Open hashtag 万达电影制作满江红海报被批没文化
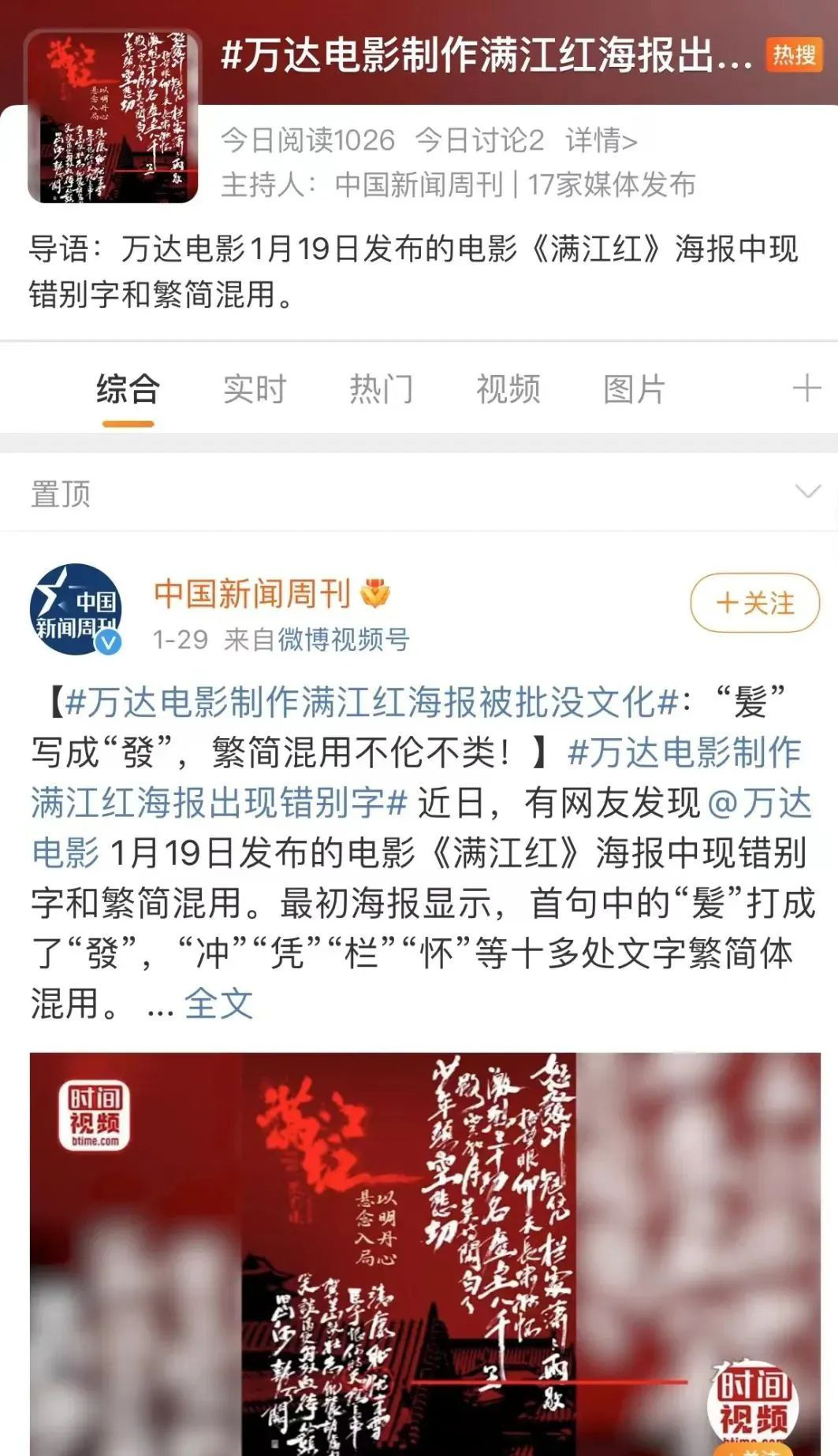Viewport: 838px width, 1456px height. (x=371, y=701)
